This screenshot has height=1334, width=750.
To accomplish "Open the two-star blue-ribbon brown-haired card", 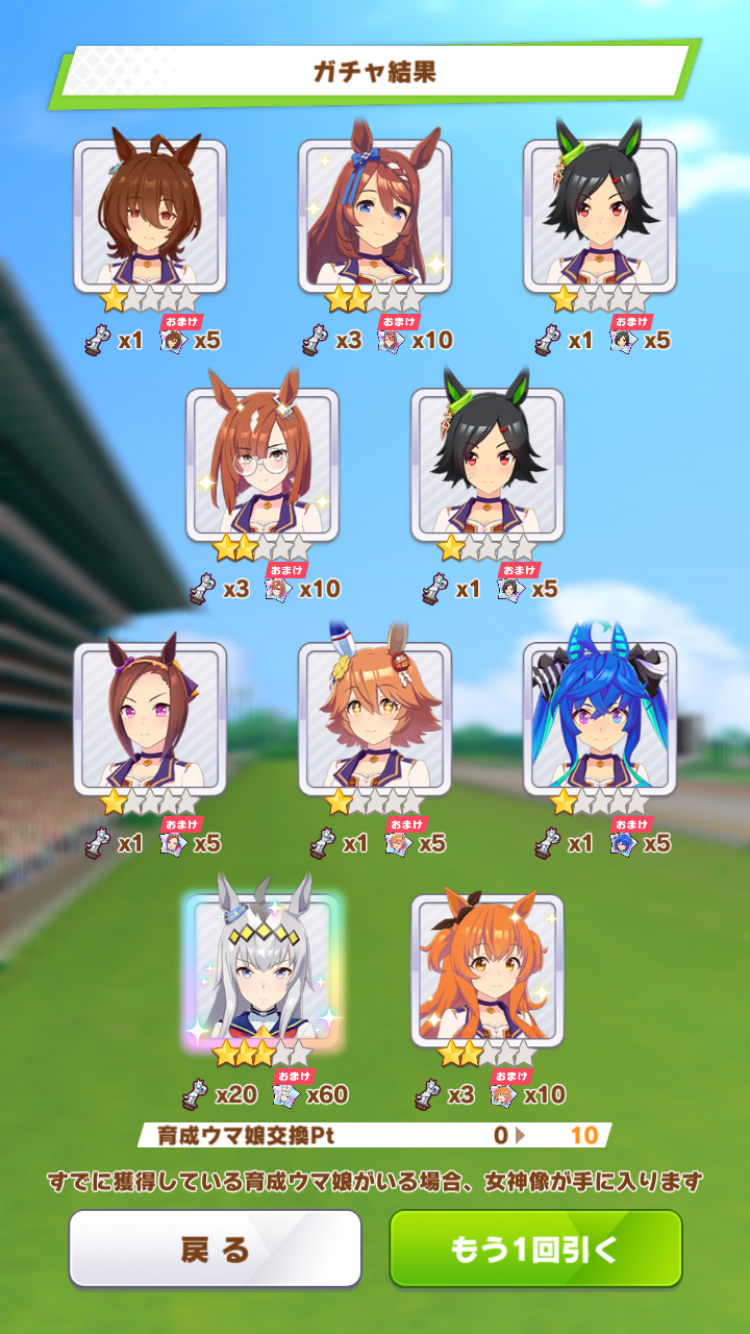I will 375,213.
